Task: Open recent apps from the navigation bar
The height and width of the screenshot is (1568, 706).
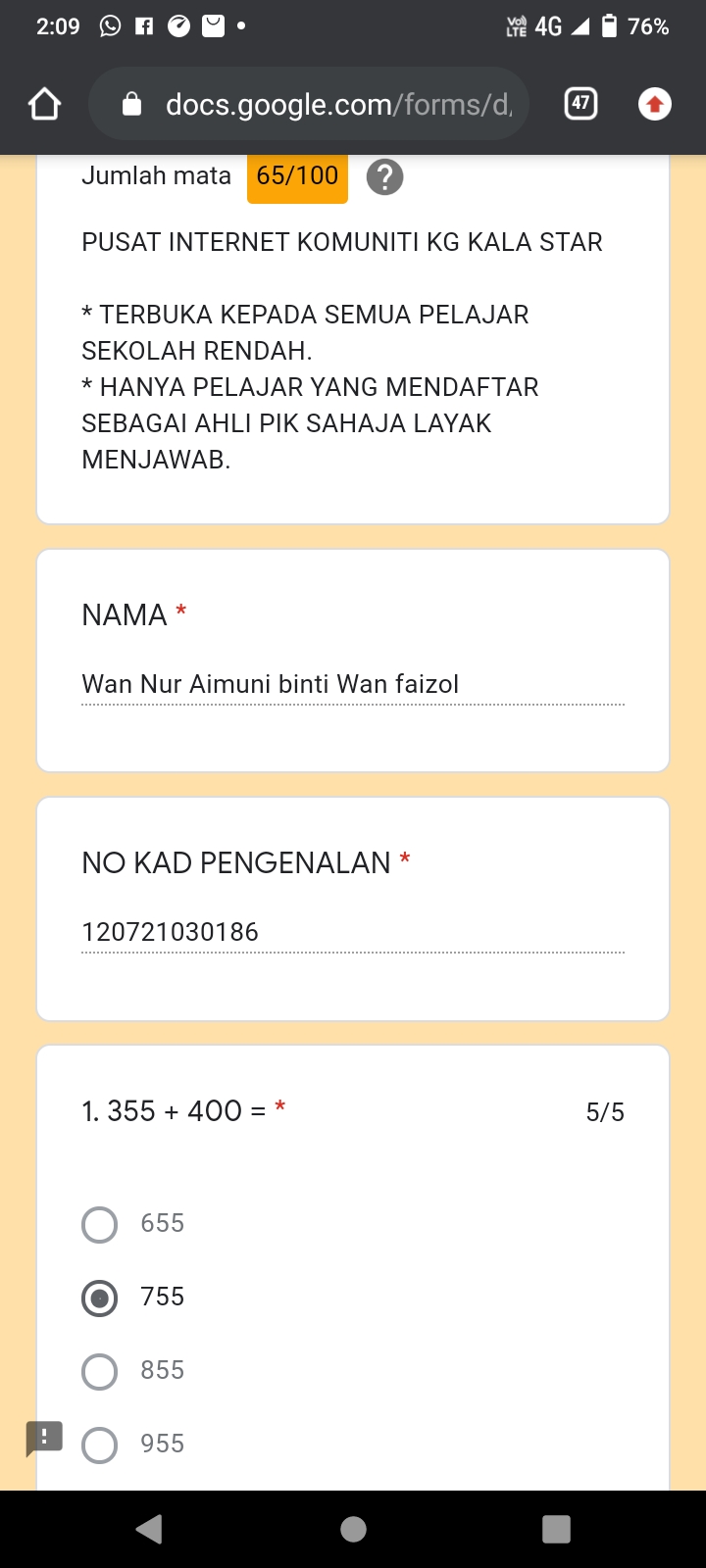Action: click(x=556, y=1529)
